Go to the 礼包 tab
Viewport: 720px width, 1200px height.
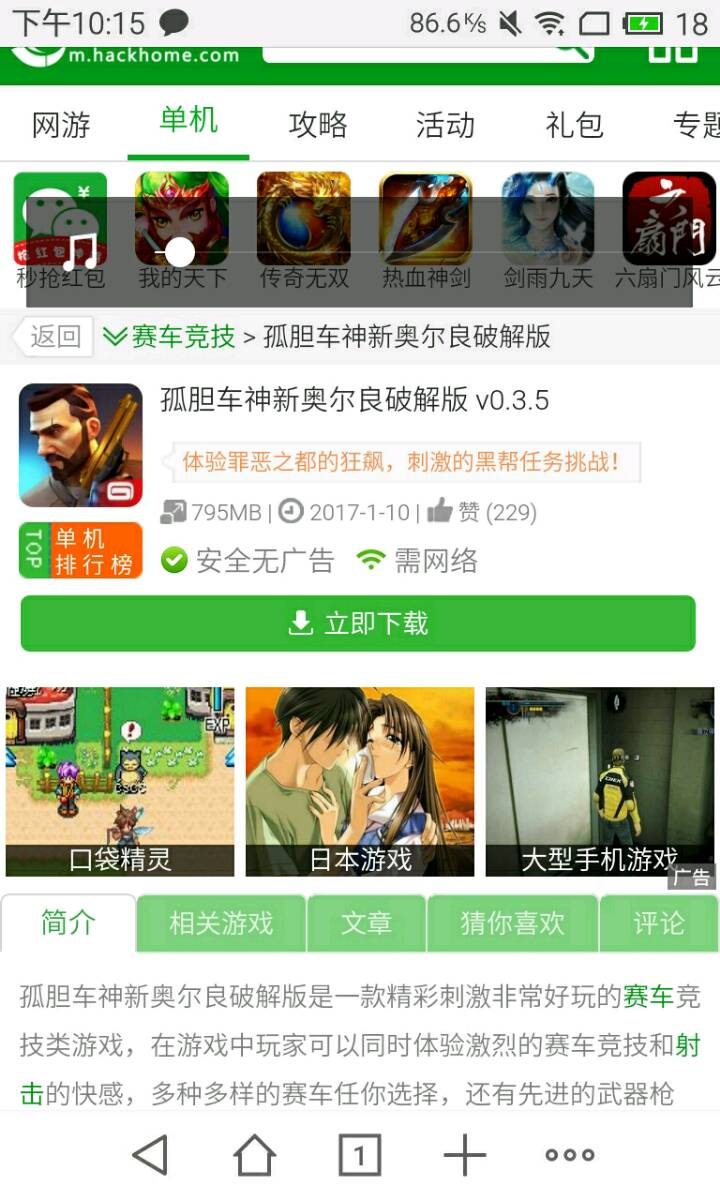click(x=574, y=125)
